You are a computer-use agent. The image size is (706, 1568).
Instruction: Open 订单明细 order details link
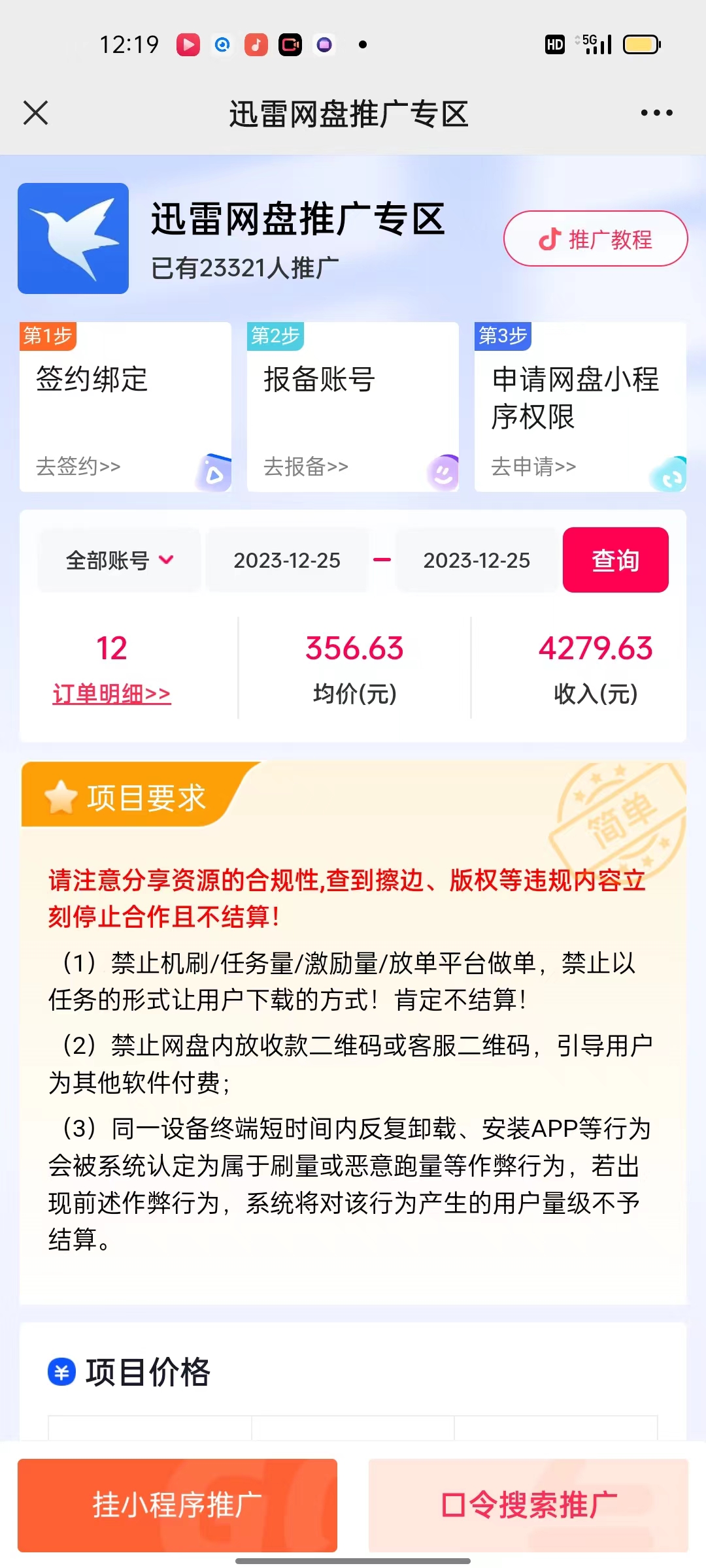(112, 695)
